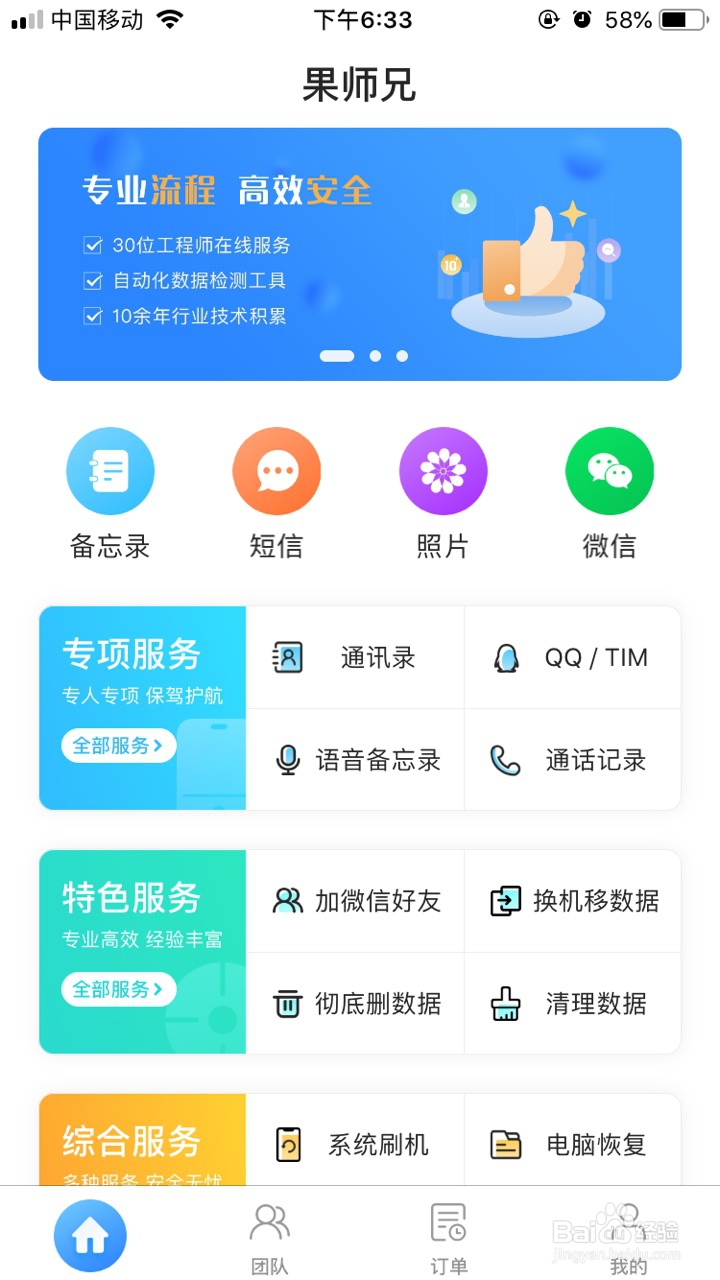The width and height of the screenshot is (720, 1280).
Task: Open the 微信 (WeChat) recovery icon
Action: tap(610, 470)
